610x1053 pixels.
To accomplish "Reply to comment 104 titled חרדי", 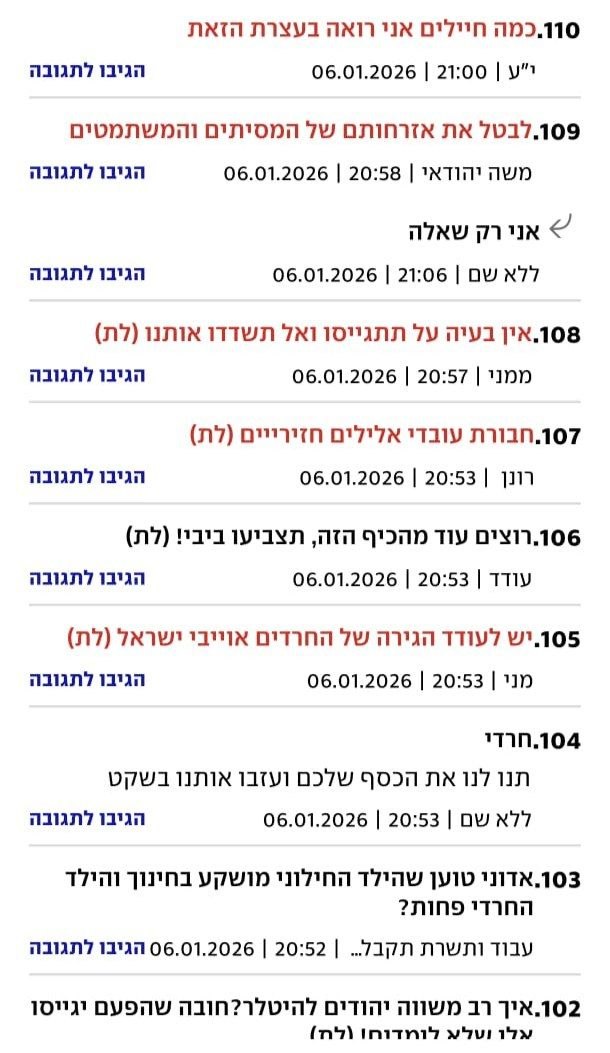I will pos(87,818).
